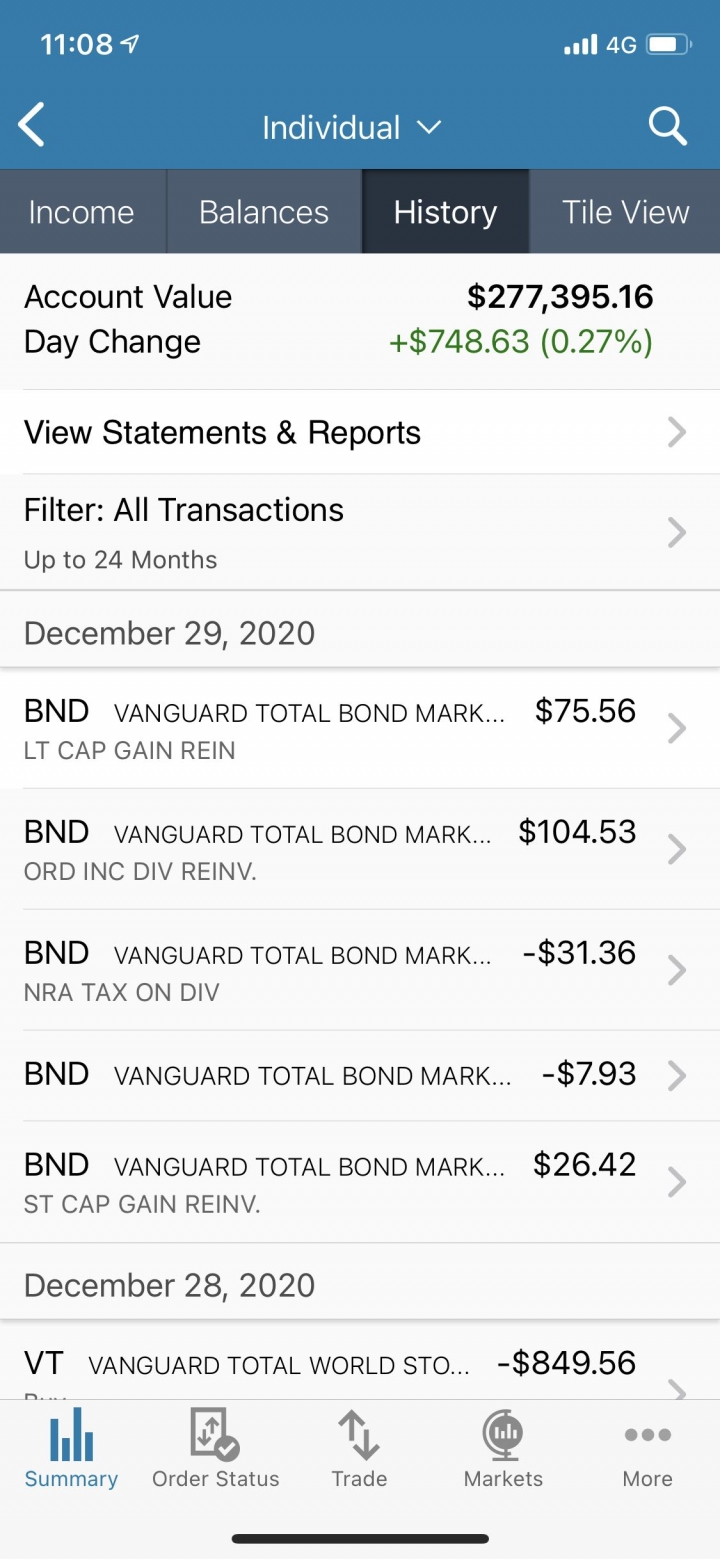
Task: Change the All Transactions filter
Action: click(x=360, y=532)
